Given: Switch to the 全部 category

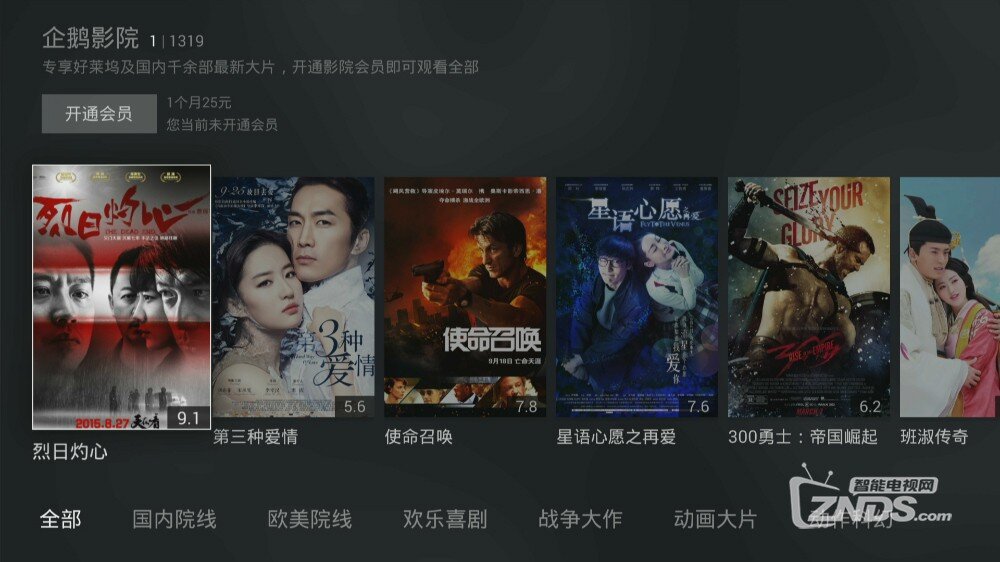Looking at the screenshot, I should pos(60,519).
